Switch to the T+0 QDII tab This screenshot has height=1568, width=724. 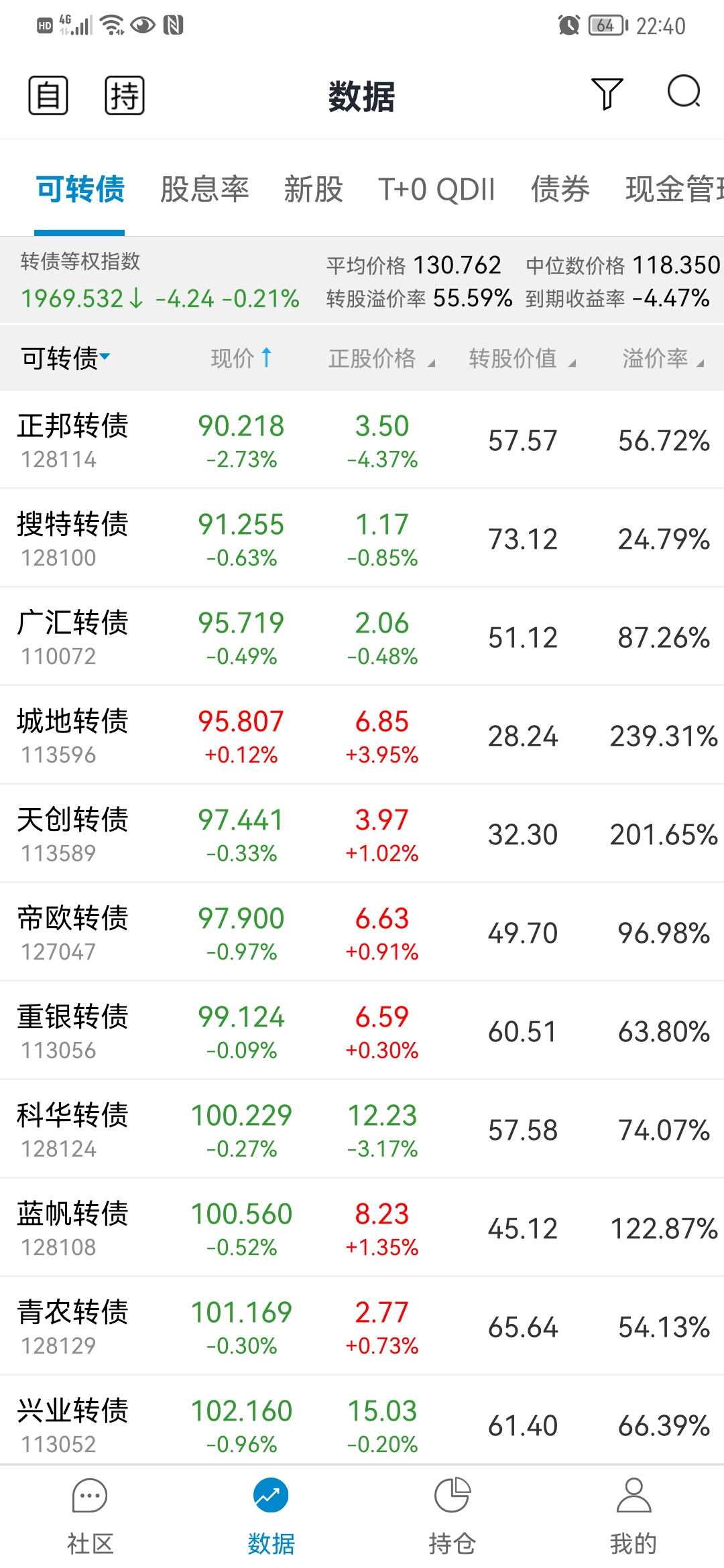click(x=436, y=189)
